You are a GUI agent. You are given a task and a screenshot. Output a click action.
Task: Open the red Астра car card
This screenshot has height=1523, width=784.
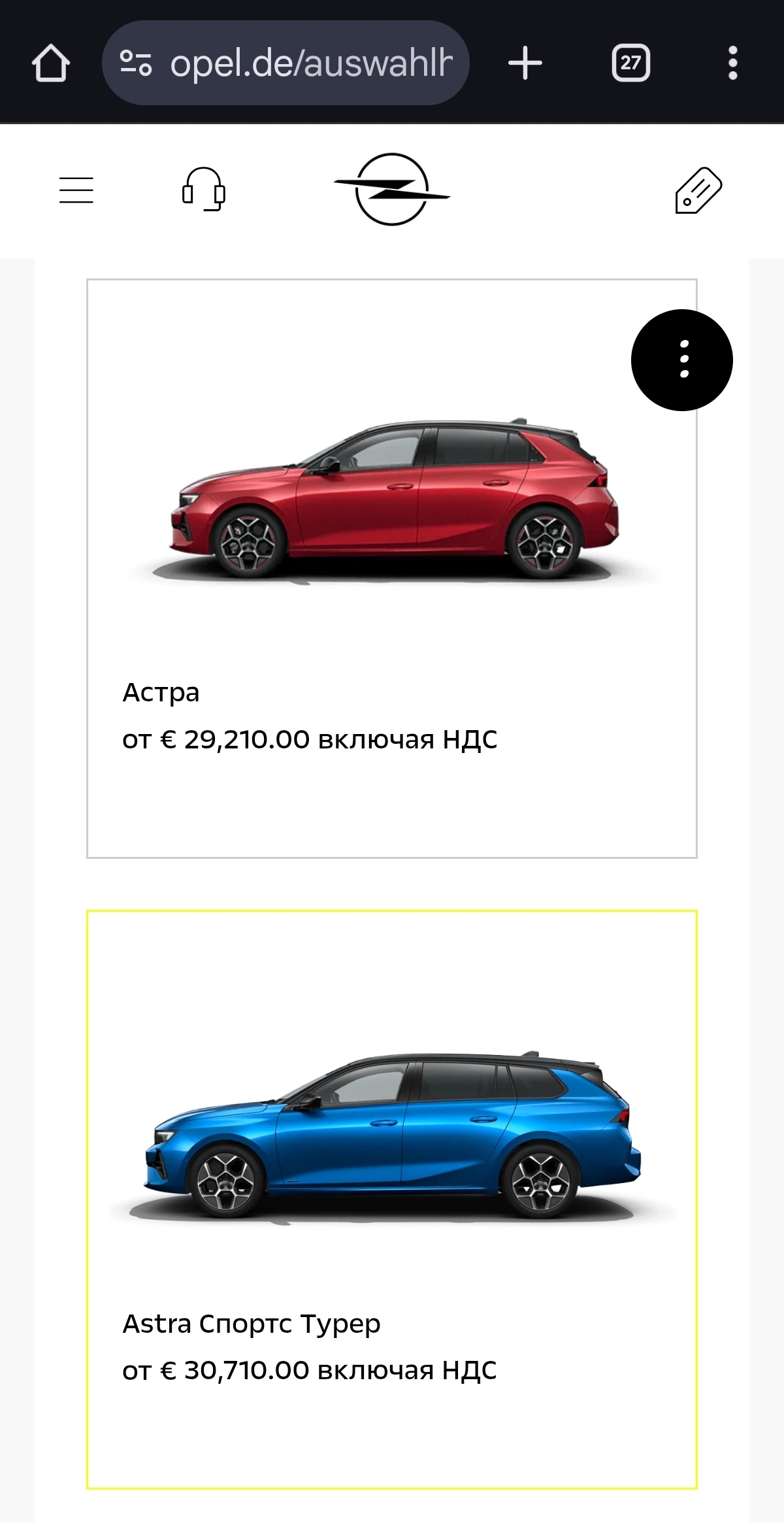[392, 569]
